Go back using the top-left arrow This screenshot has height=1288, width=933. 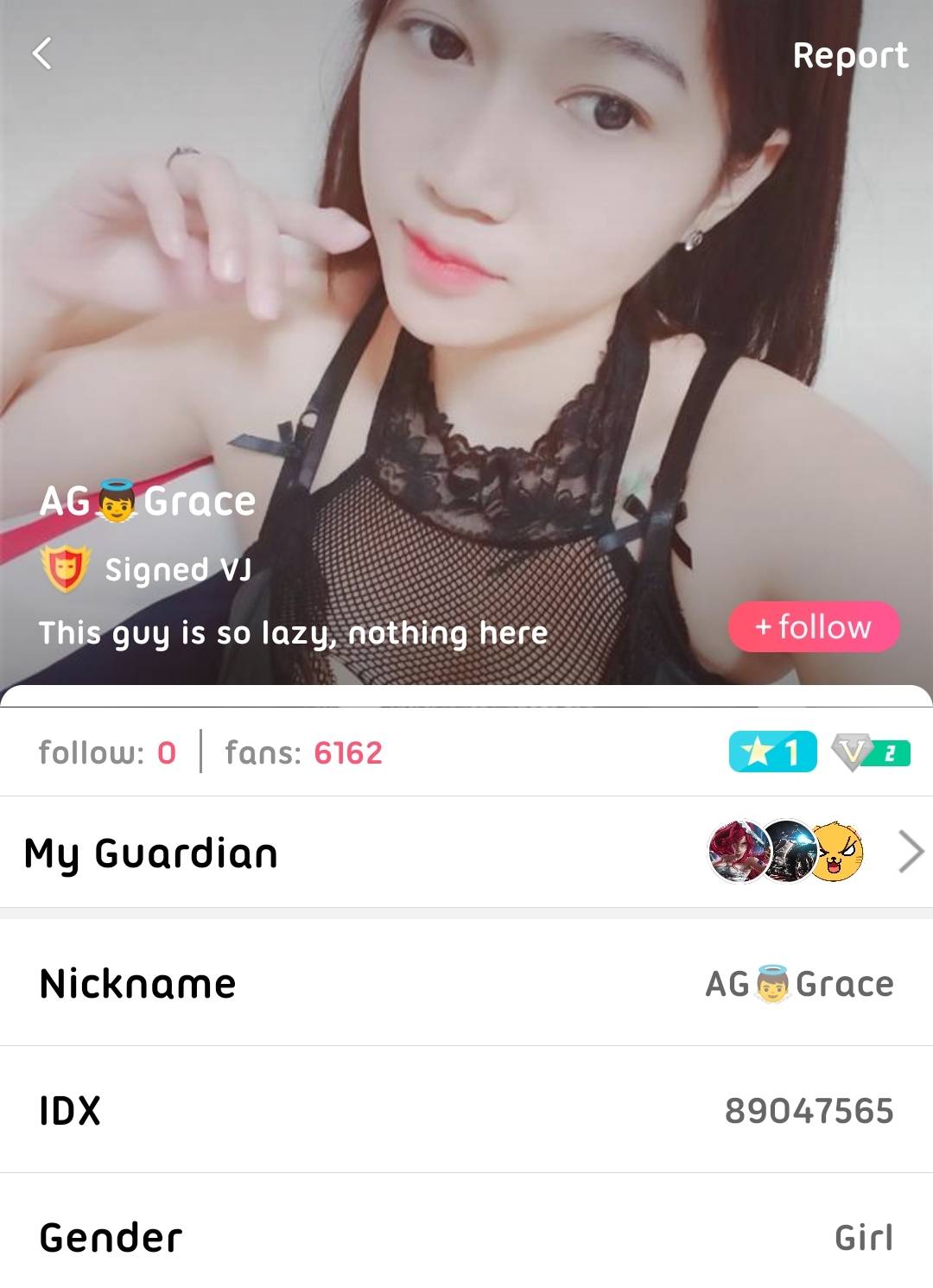pos(42,54)
